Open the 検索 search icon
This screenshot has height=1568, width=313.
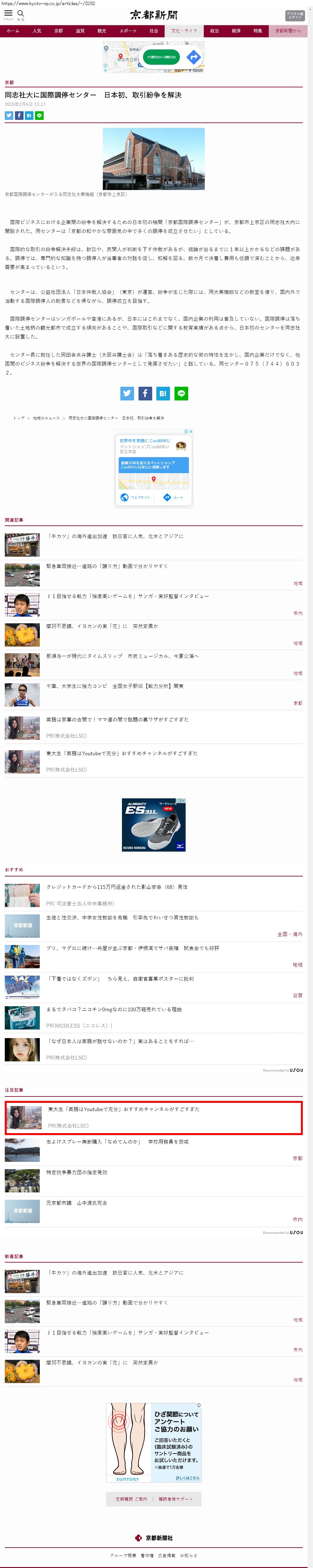pyautogui.click(x=21, y=14)
